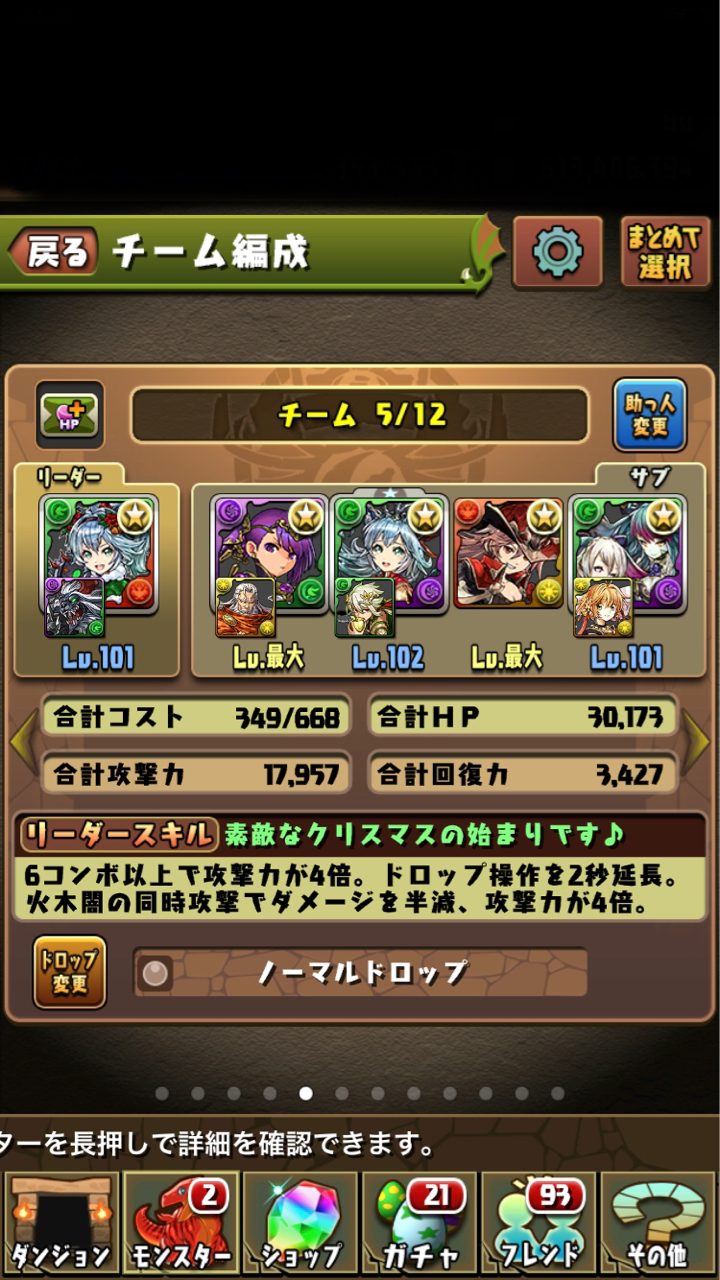This screenshot has width=720, height=1280.
Task: Open the gear settings icon
Action: 557,252
